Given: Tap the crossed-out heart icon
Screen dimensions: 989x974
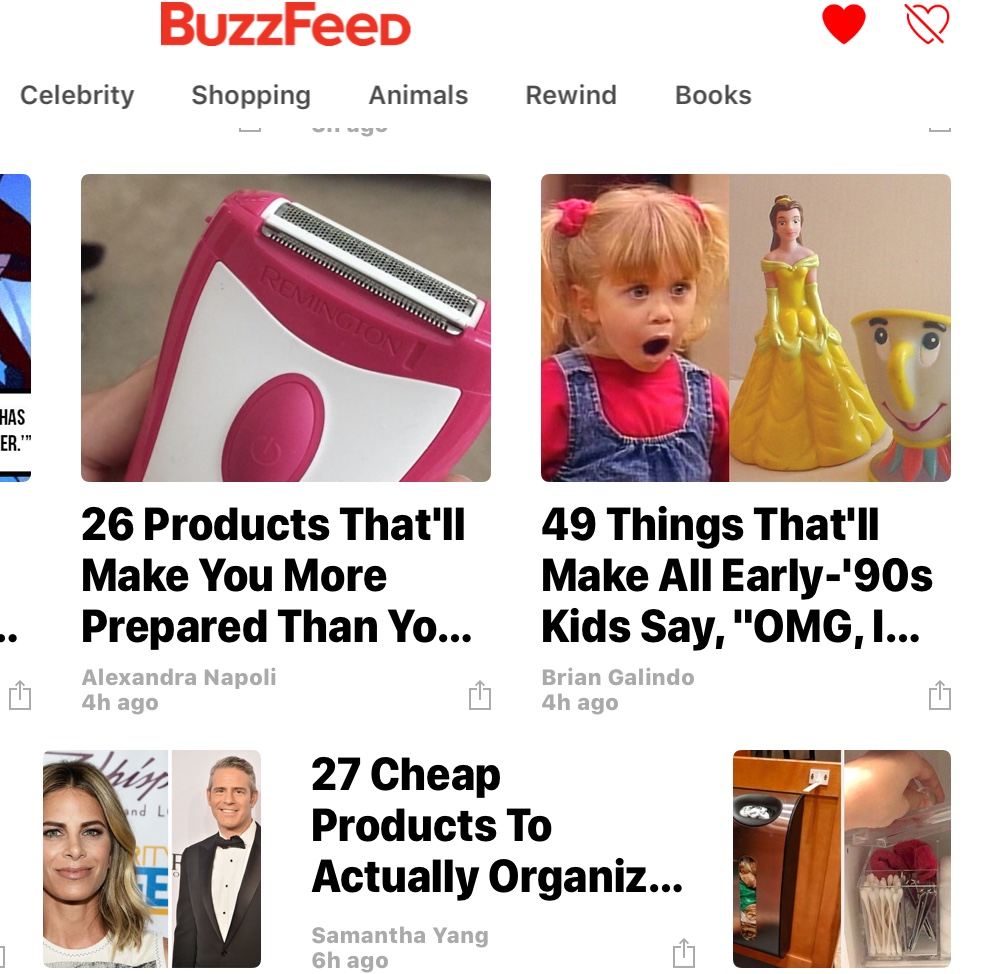Looking at the screenshot, I should pos(926,24).
